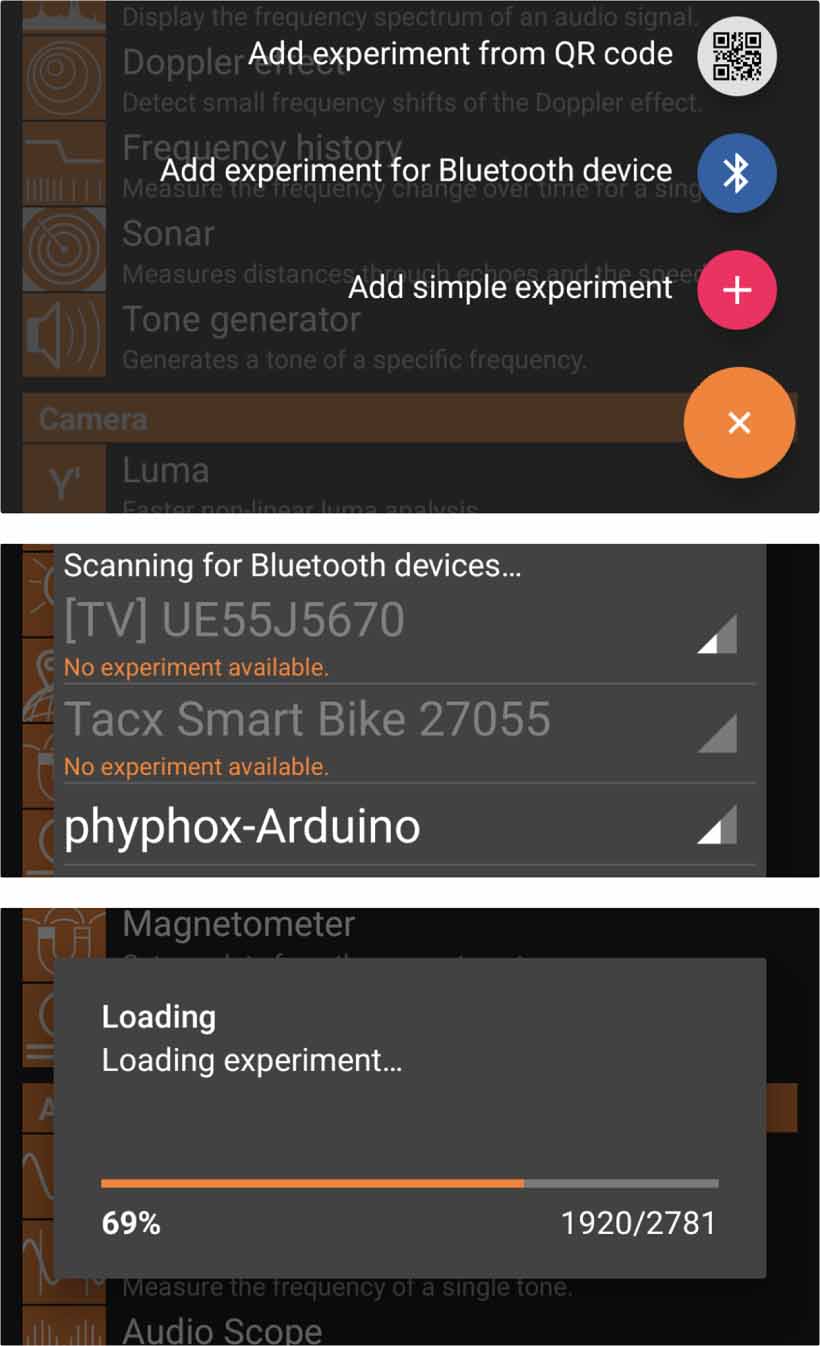Select the Tacx Smart Bike 27055 entry
The image size is (820, 1346).
click(x=306, y=720)
